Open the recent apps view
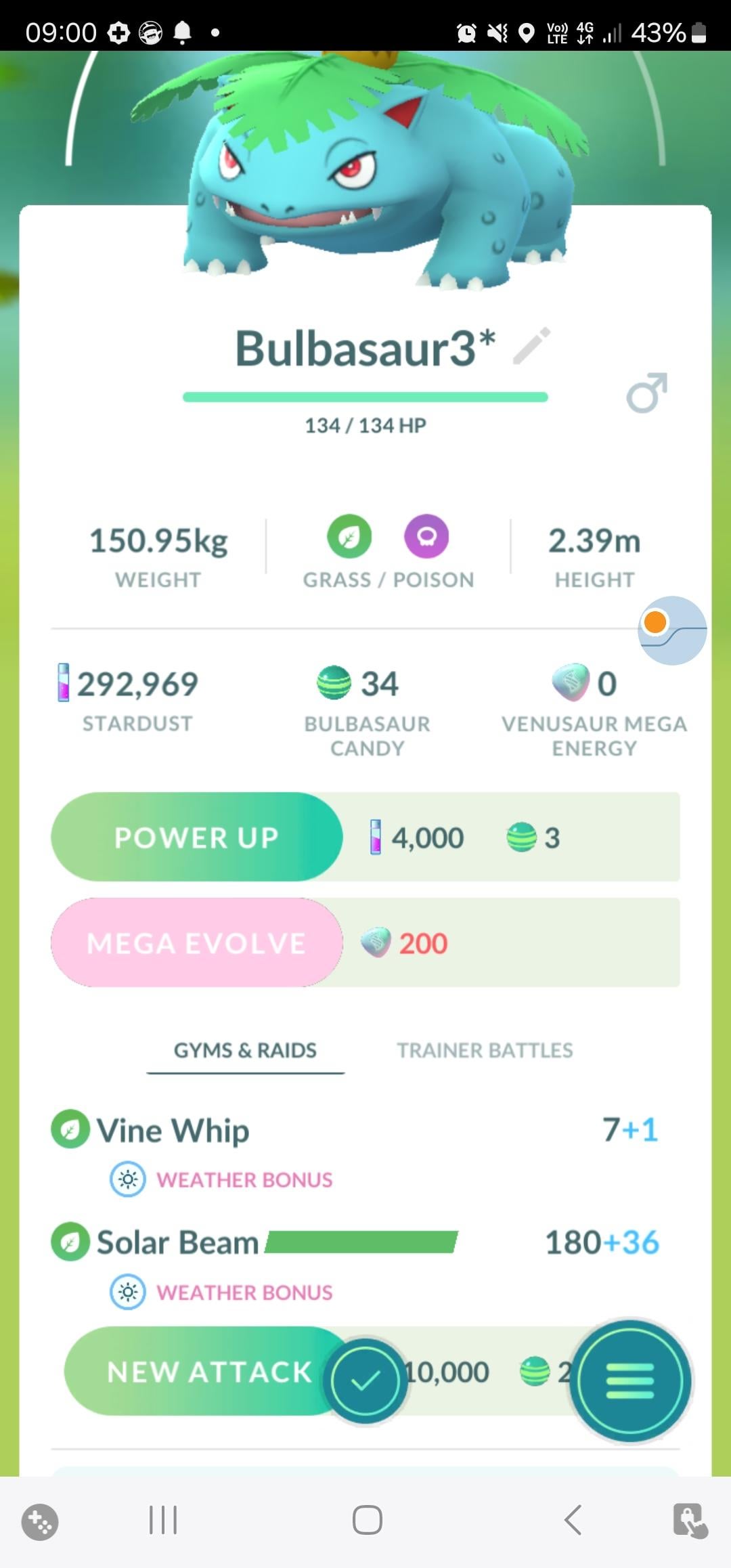 tap(163, 1520)
